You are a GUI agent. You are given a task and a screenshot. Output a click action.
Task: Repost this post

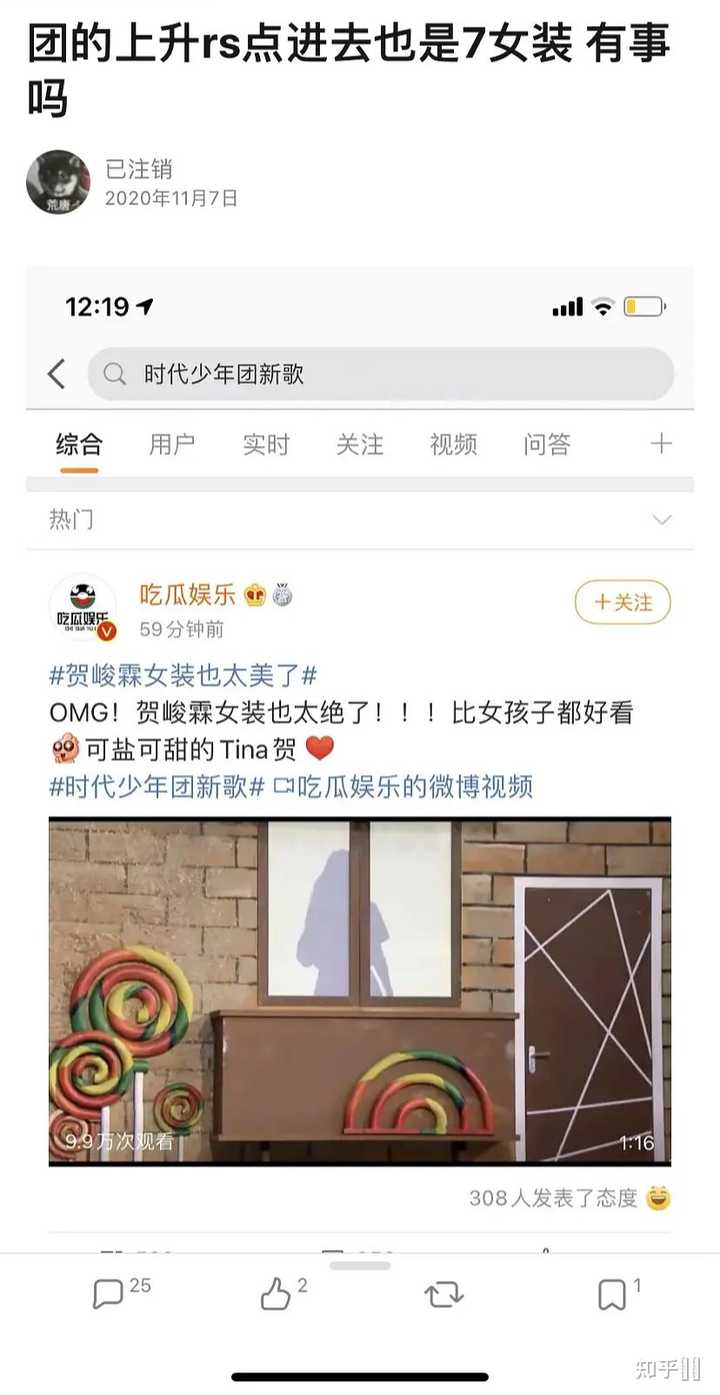[443, 1295]
